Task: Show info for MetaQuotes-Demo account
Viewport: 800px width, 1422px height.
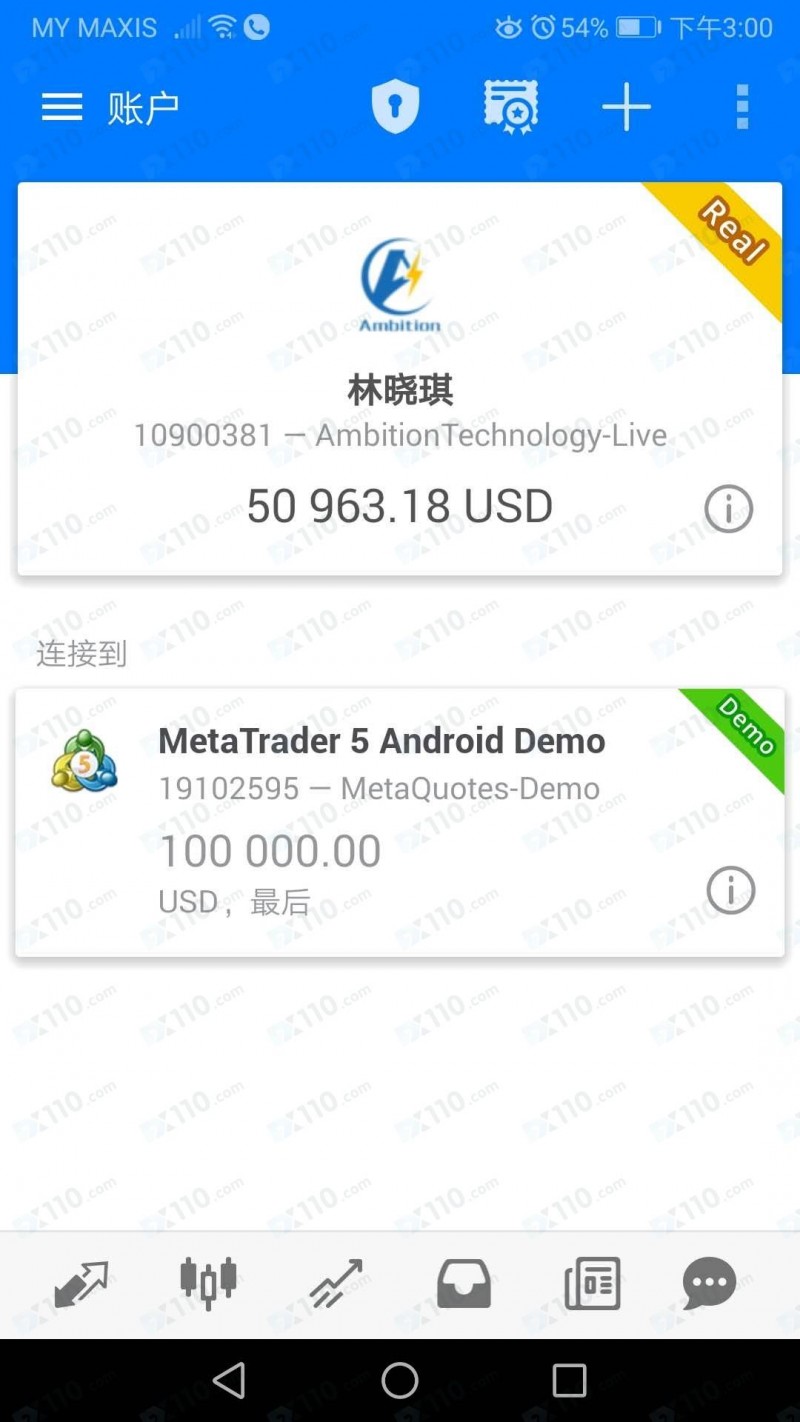Action: click(730, 891)
